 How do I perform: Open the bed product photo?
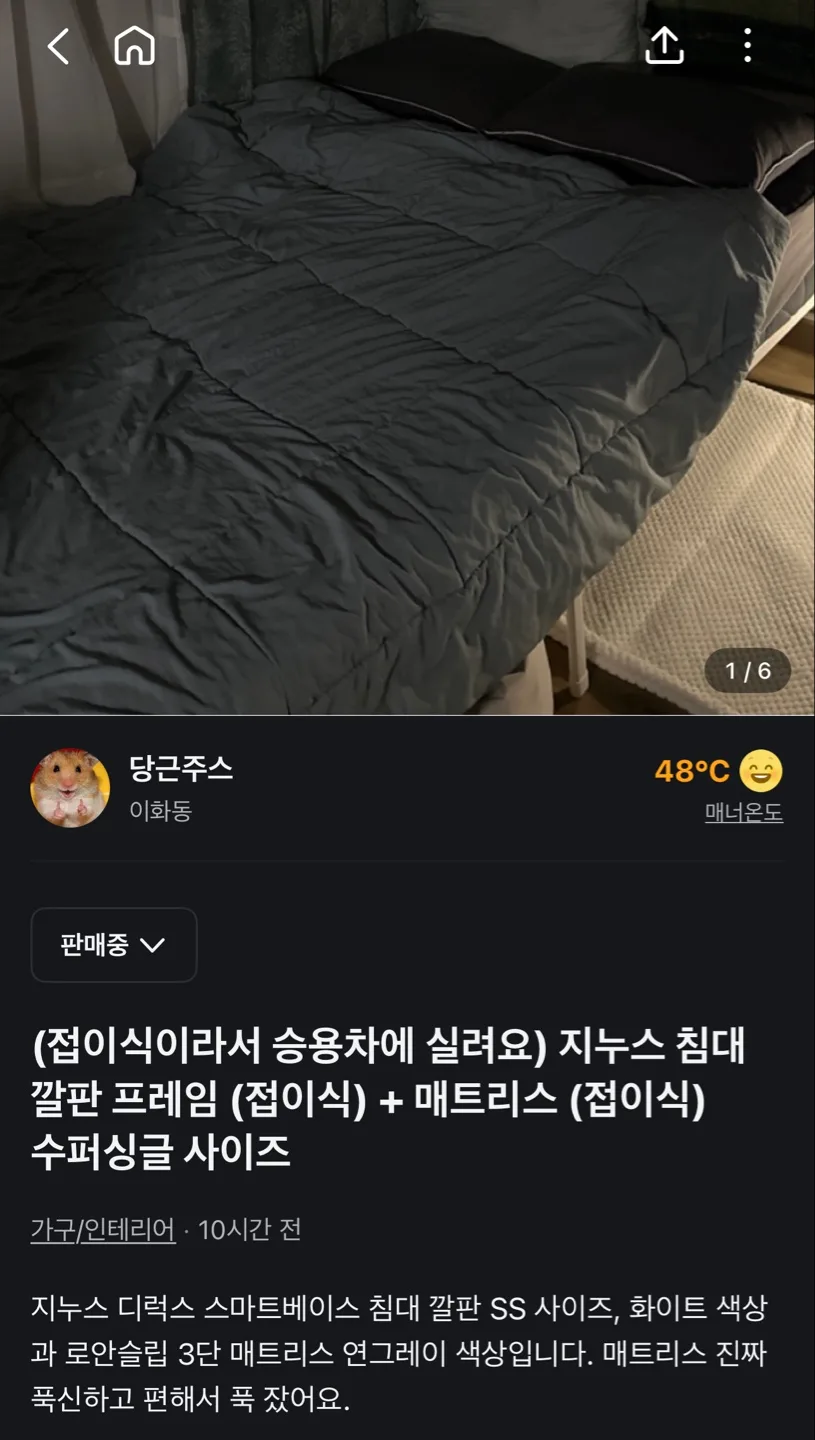[x=407, y=357]
